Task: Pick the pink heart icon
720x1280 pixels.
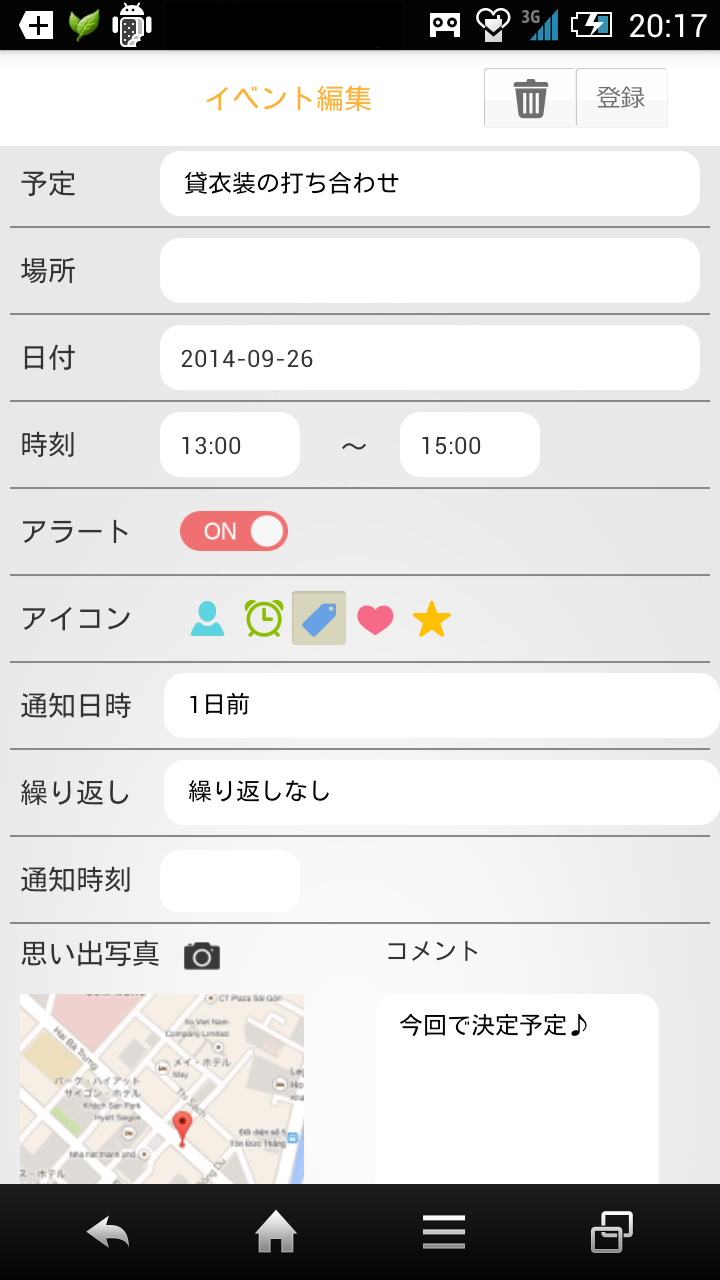Action: pos(375,620)
